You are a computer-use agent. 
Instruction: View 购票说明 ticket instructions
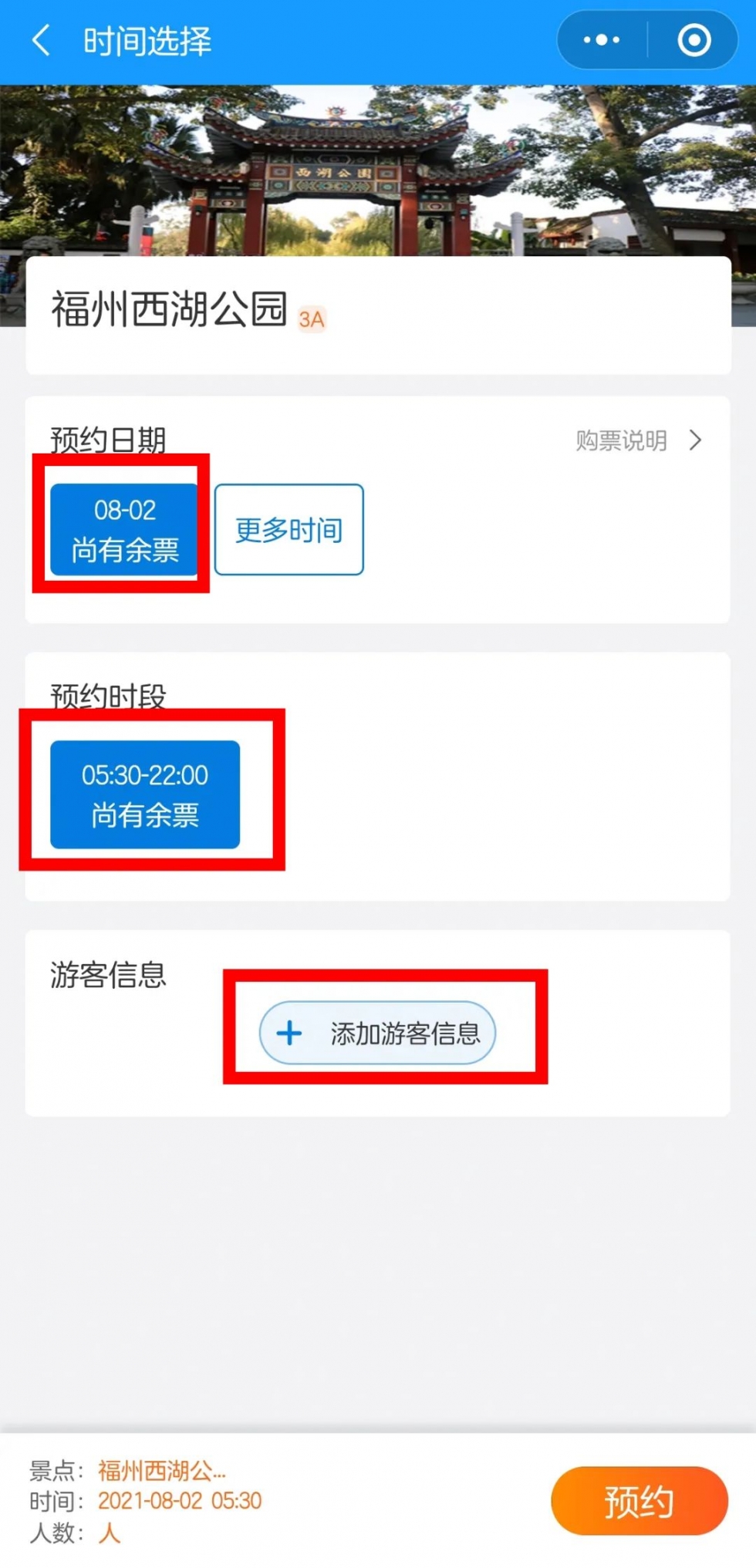pos(638,440)
